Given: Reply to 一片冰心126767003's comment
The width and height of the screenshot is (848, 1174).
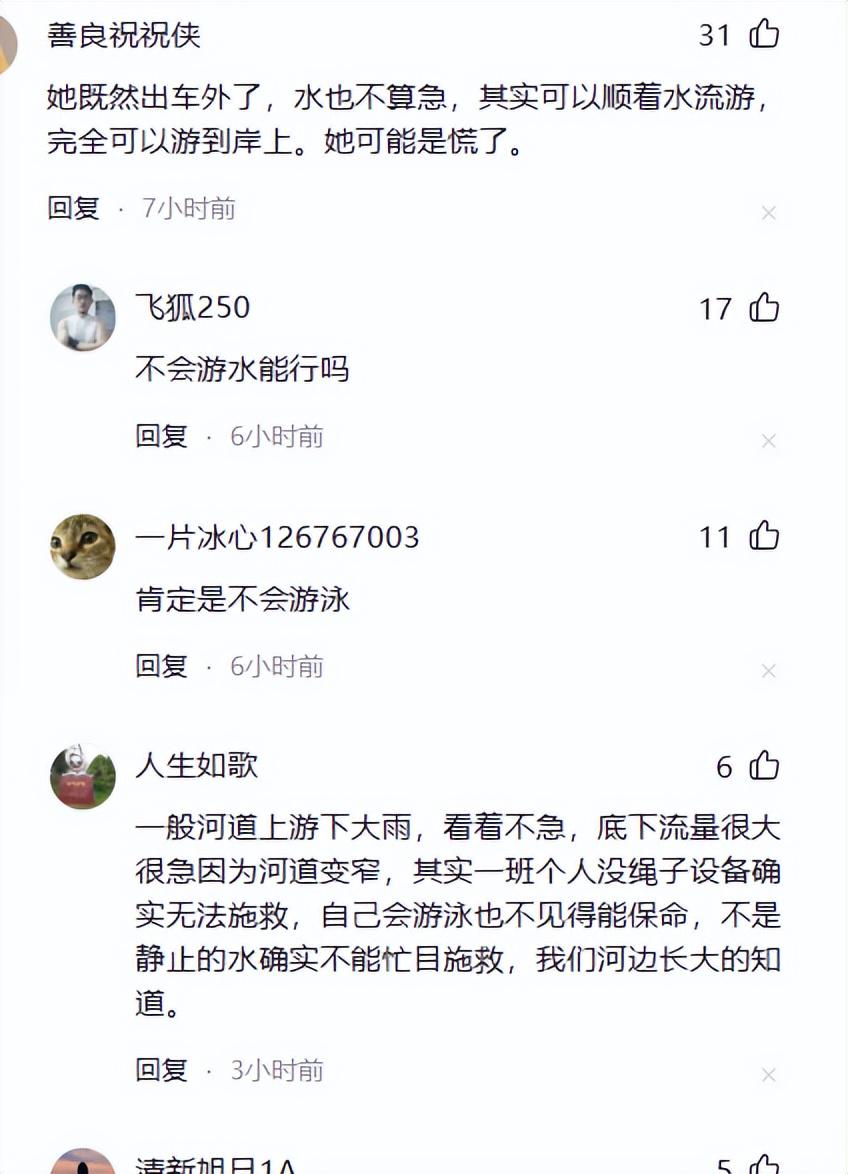Looking at the screenshot, I should (x=162, y=666).
